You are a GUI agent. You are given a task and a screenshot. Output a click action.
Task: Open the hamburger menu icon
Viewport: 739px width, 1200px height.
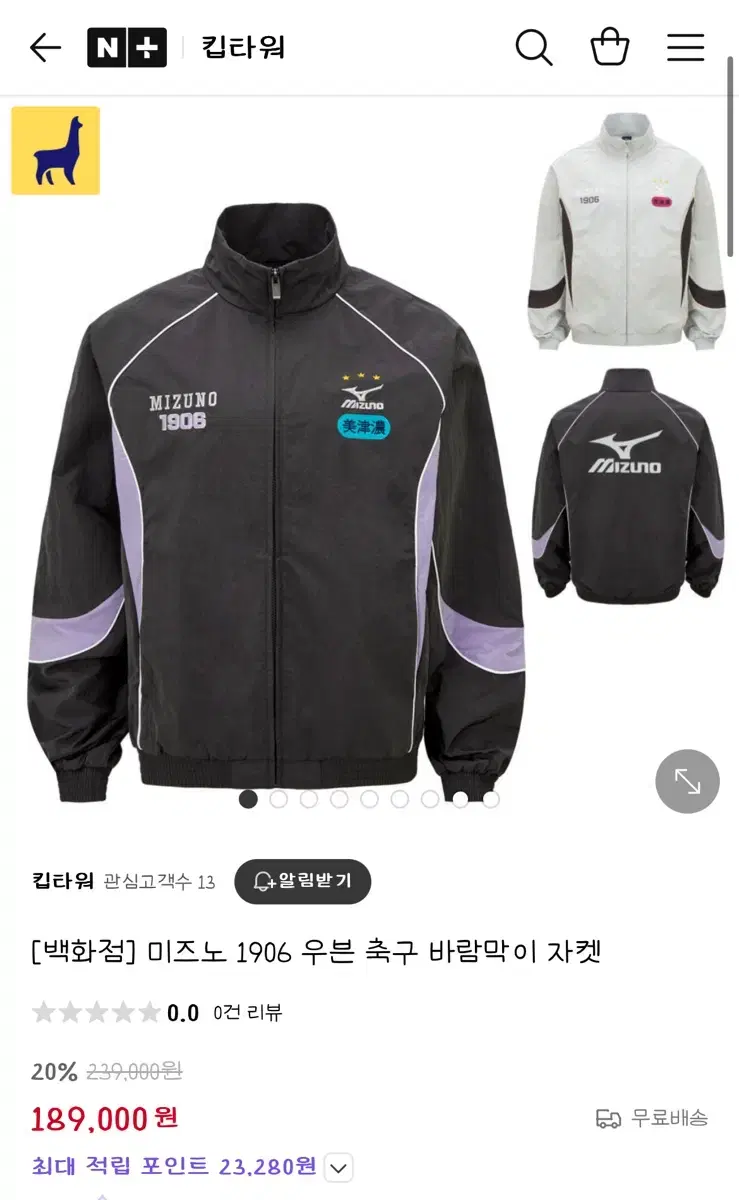point(686,47)
